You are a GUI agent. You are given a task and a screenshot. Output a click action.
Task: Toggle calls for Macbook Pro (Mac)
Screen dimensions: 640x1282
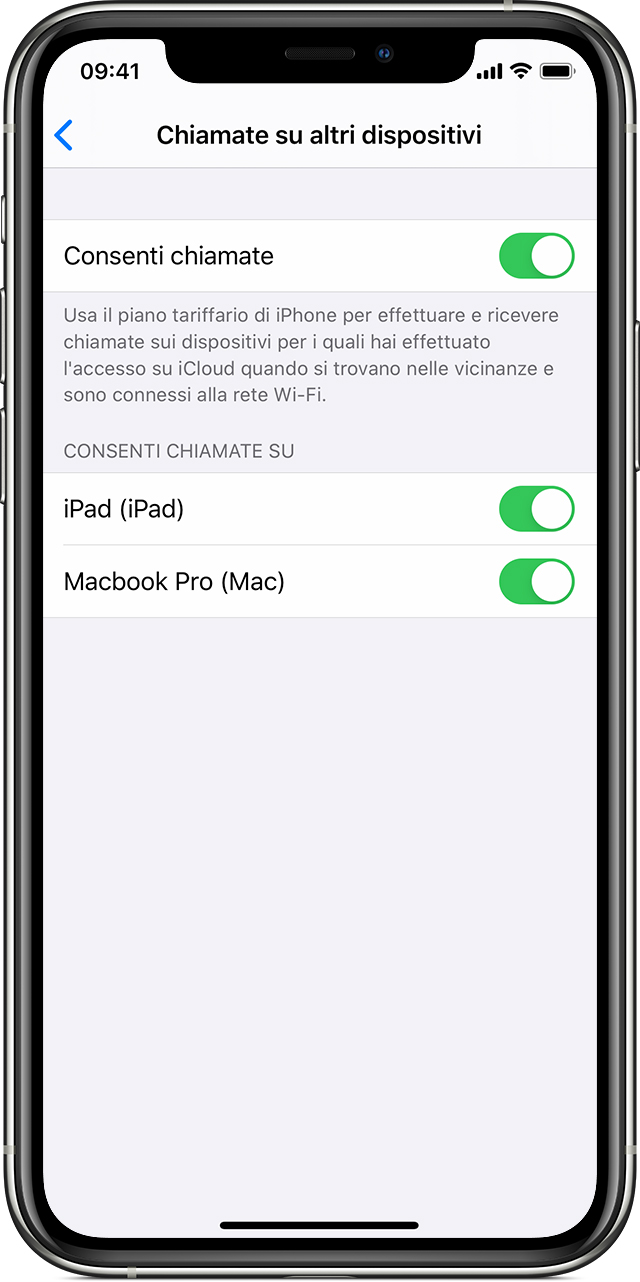coord(536,582)
